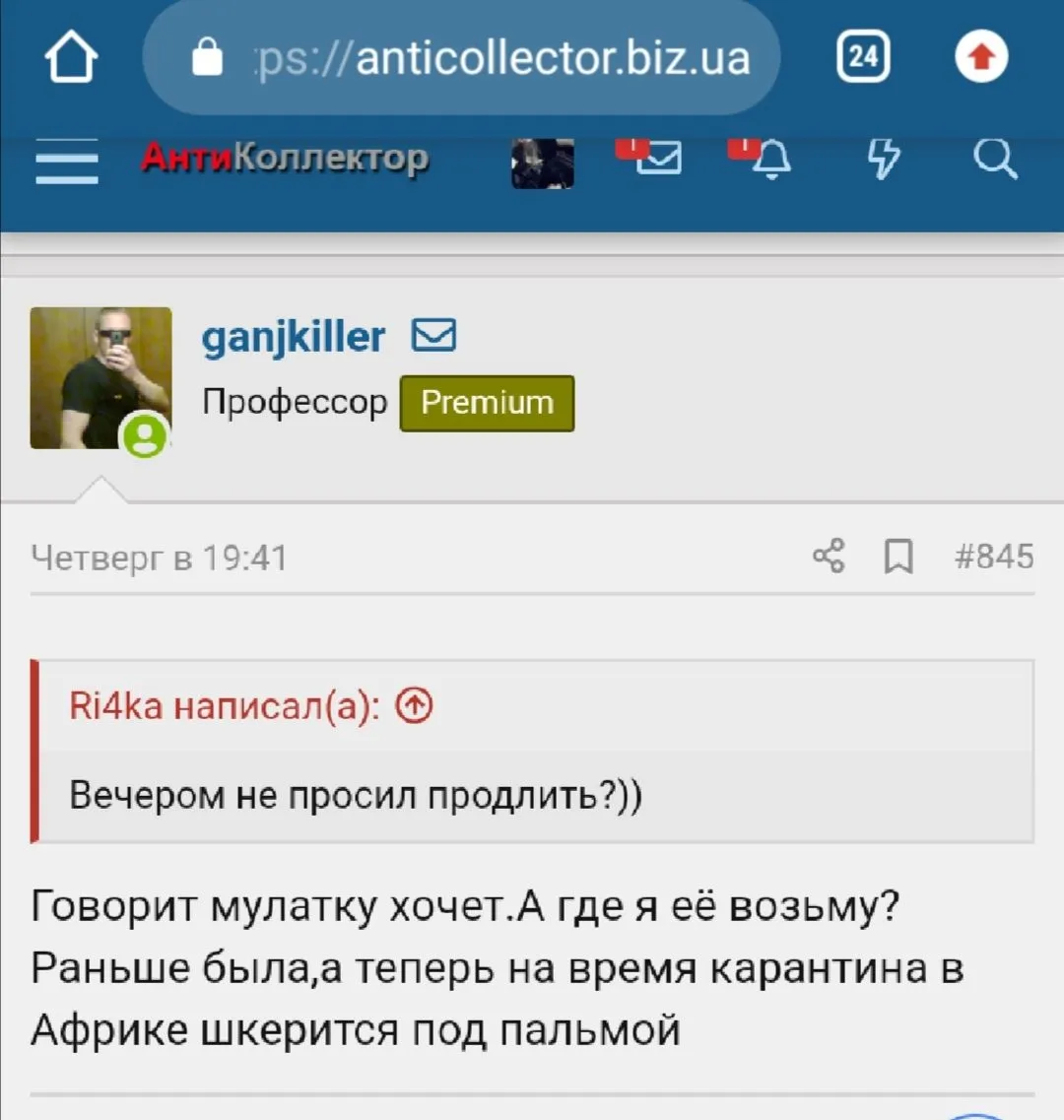Jump to Ri4ka's quoted original post
1064x1120 pixels.
click(x=415, y=705)
